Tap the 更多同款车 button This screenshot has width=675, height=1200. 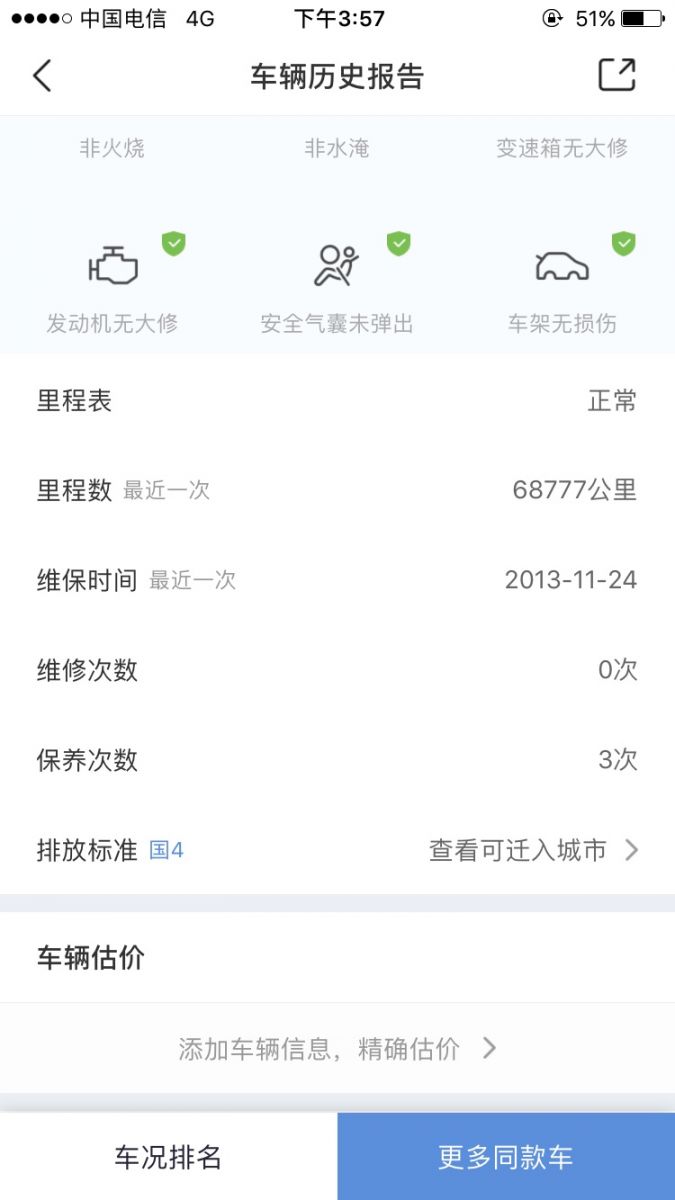coord(506,1157)
